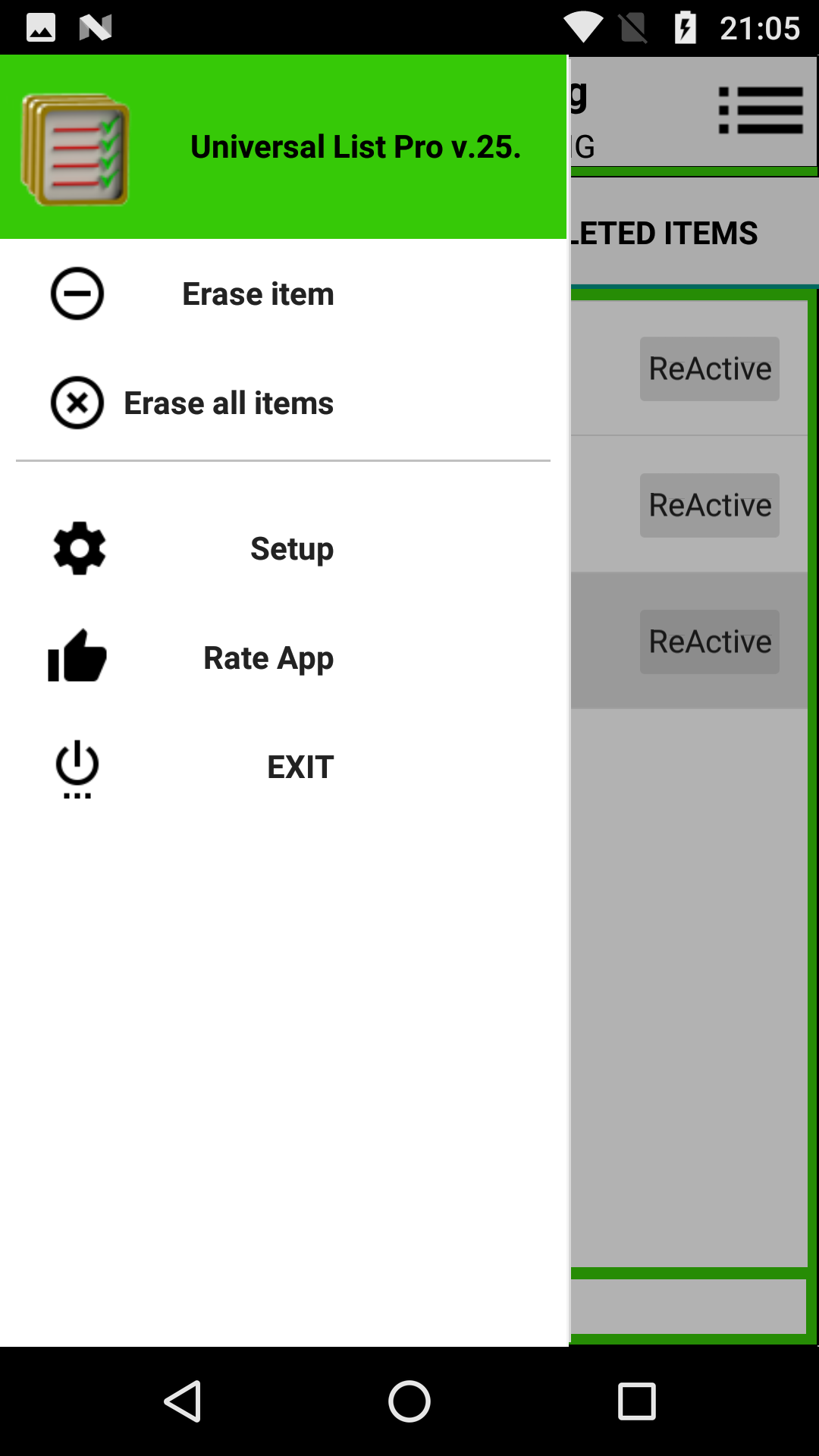
Task: Click the first ReActive button
Action: [708, 368]
